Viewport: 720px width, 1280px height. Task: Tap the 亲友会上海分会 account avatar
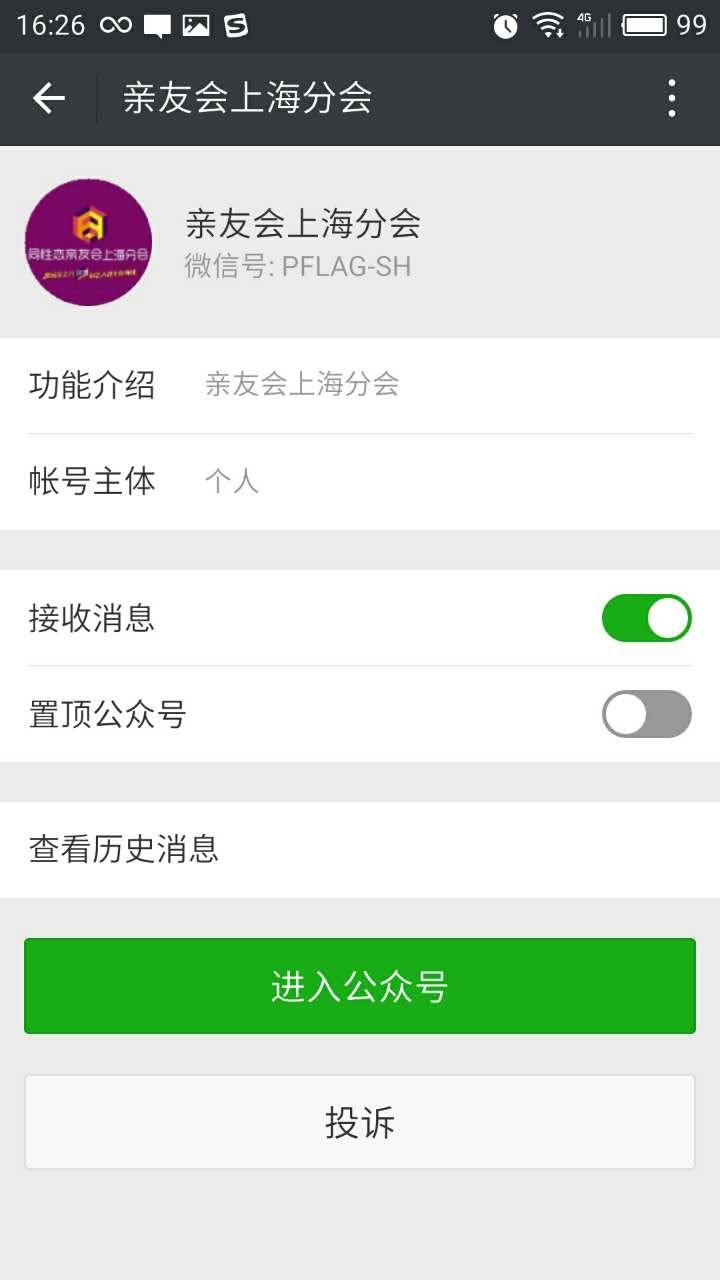point(88,242)
